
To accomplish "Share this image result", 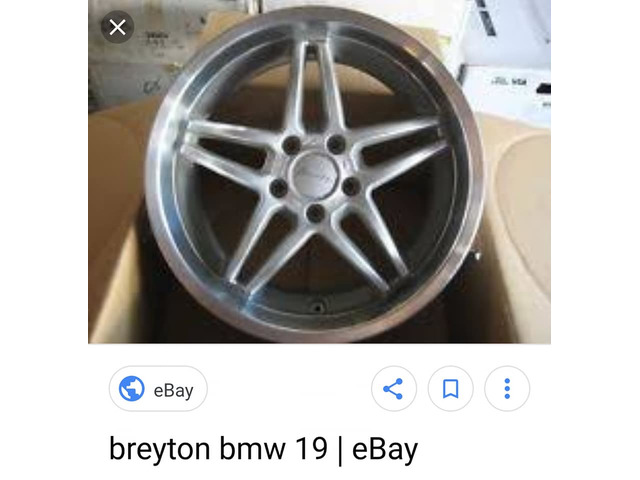I will (x=393, y=389).
